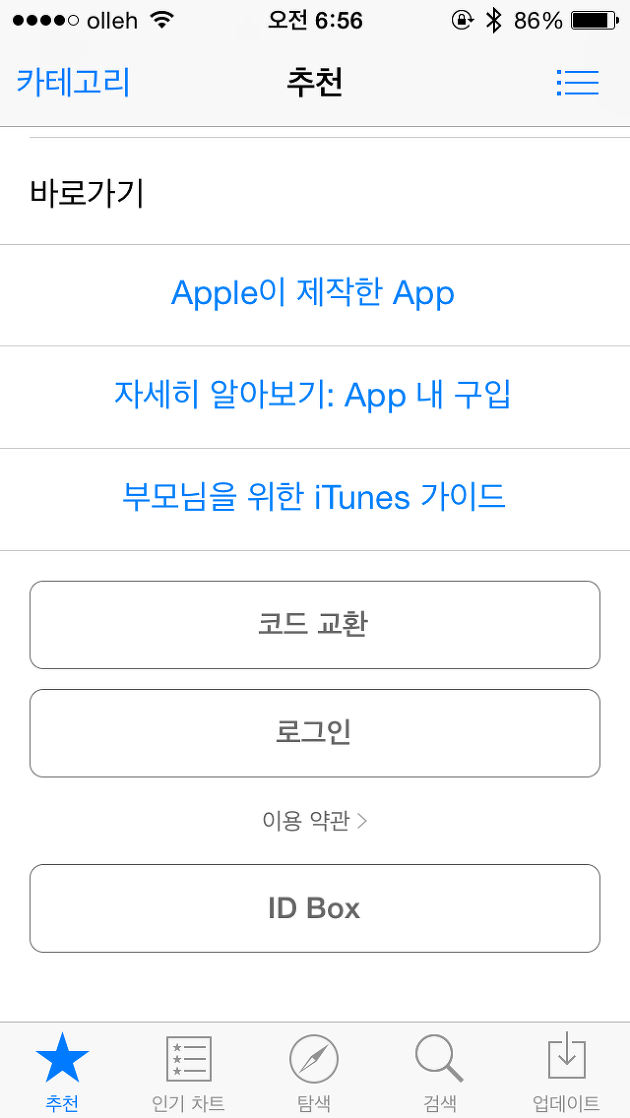Open the list icon in the top bar
The image size is (630, 1118).
click(577, 83)
